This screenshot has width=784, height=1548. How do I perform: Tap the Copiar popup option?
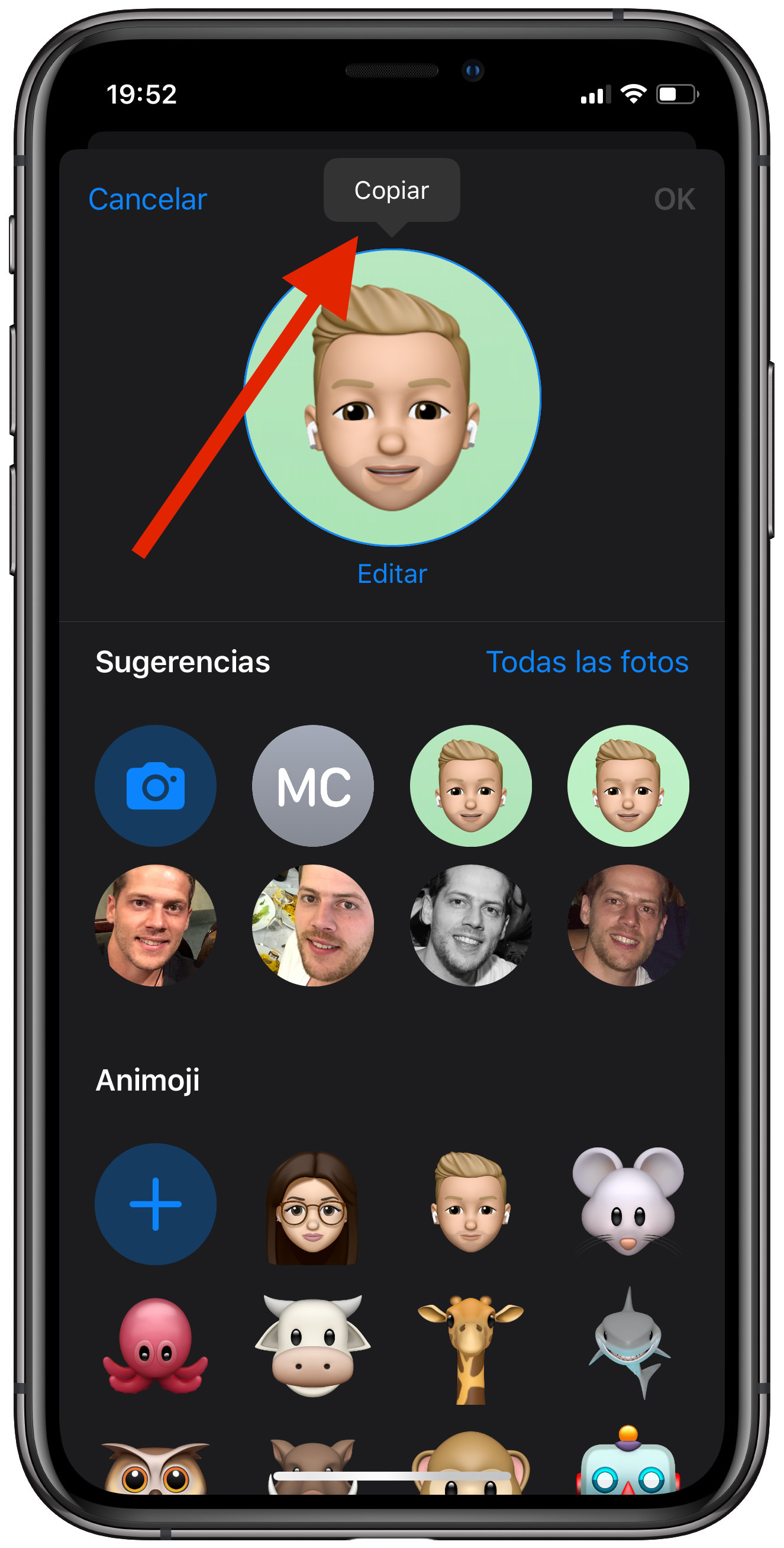tap(392, 191)
